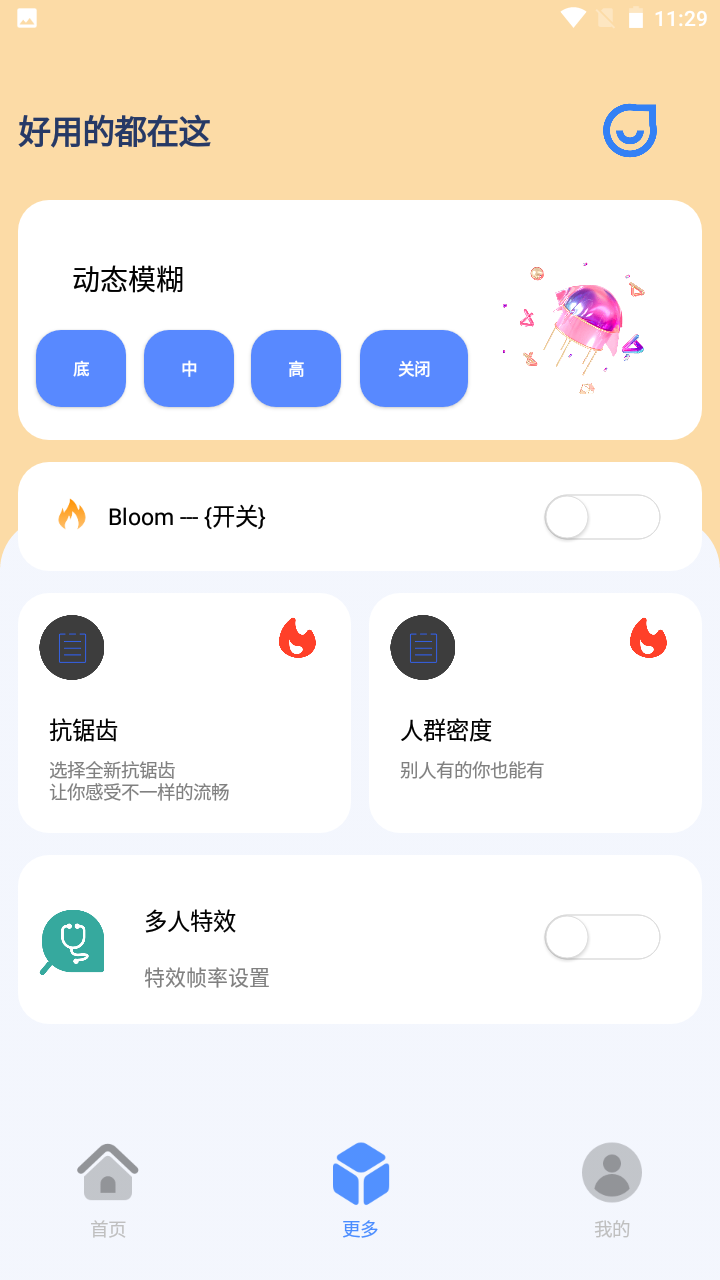720x1280 pixels.
Task: Click the clipboard icon on 抗锯齿 card
Action: tap(71, 647)
